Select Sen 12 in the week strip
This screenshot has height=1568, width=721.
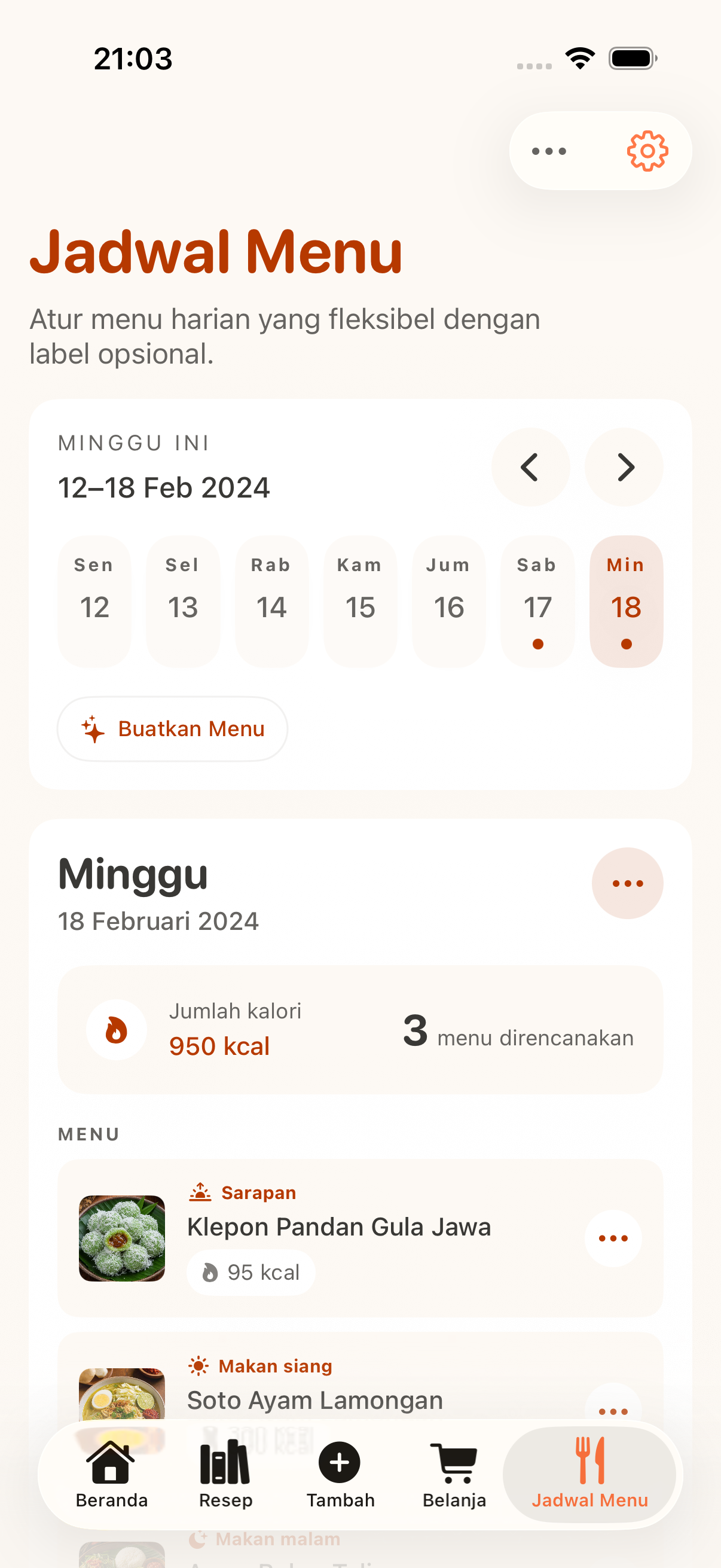click(94, 602)
